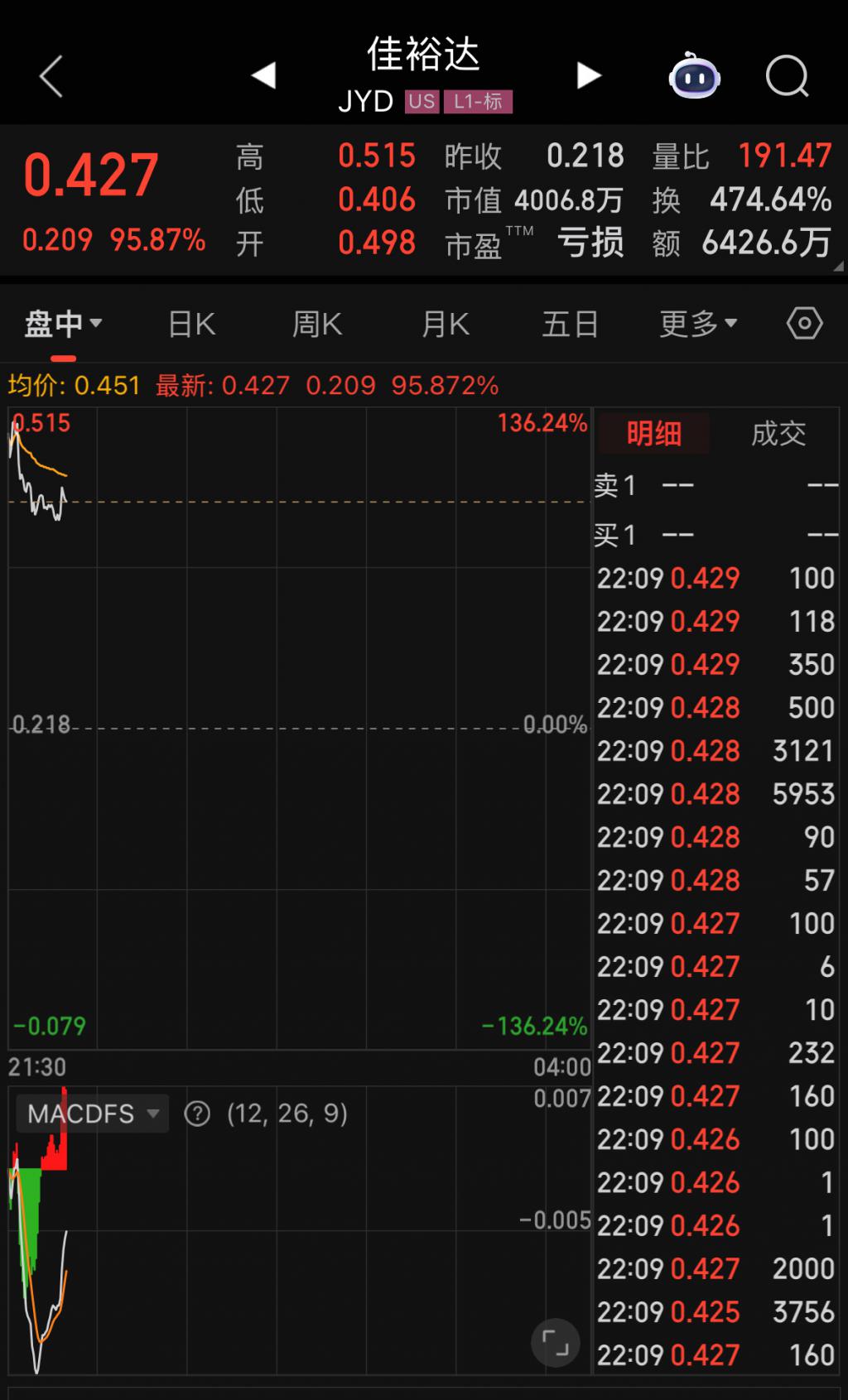
Task: Edit the (12, 26, 9) indicator parameters
Action: (x=287, y=1114)
